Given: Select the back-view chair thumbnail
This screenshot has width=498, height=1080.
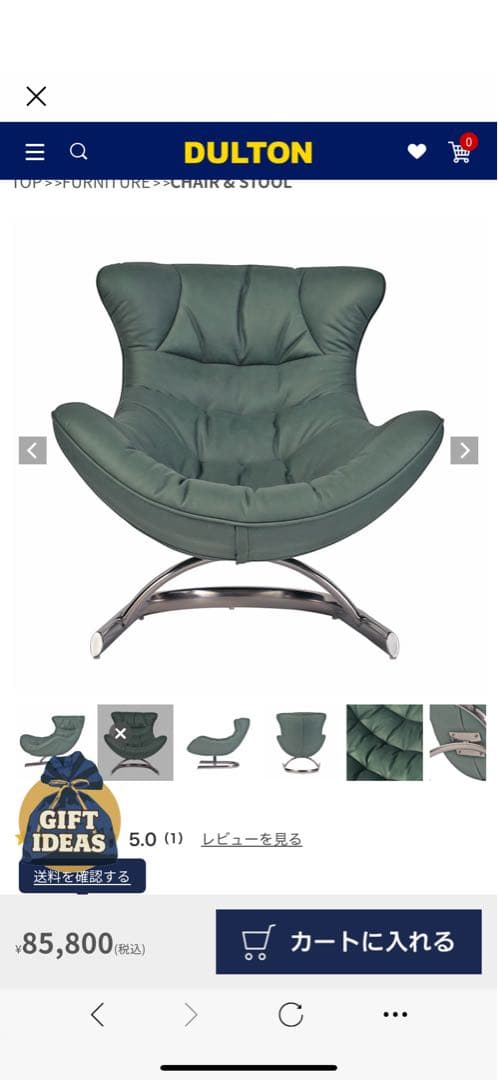Looking at the screenshot, I should point(301,742).
